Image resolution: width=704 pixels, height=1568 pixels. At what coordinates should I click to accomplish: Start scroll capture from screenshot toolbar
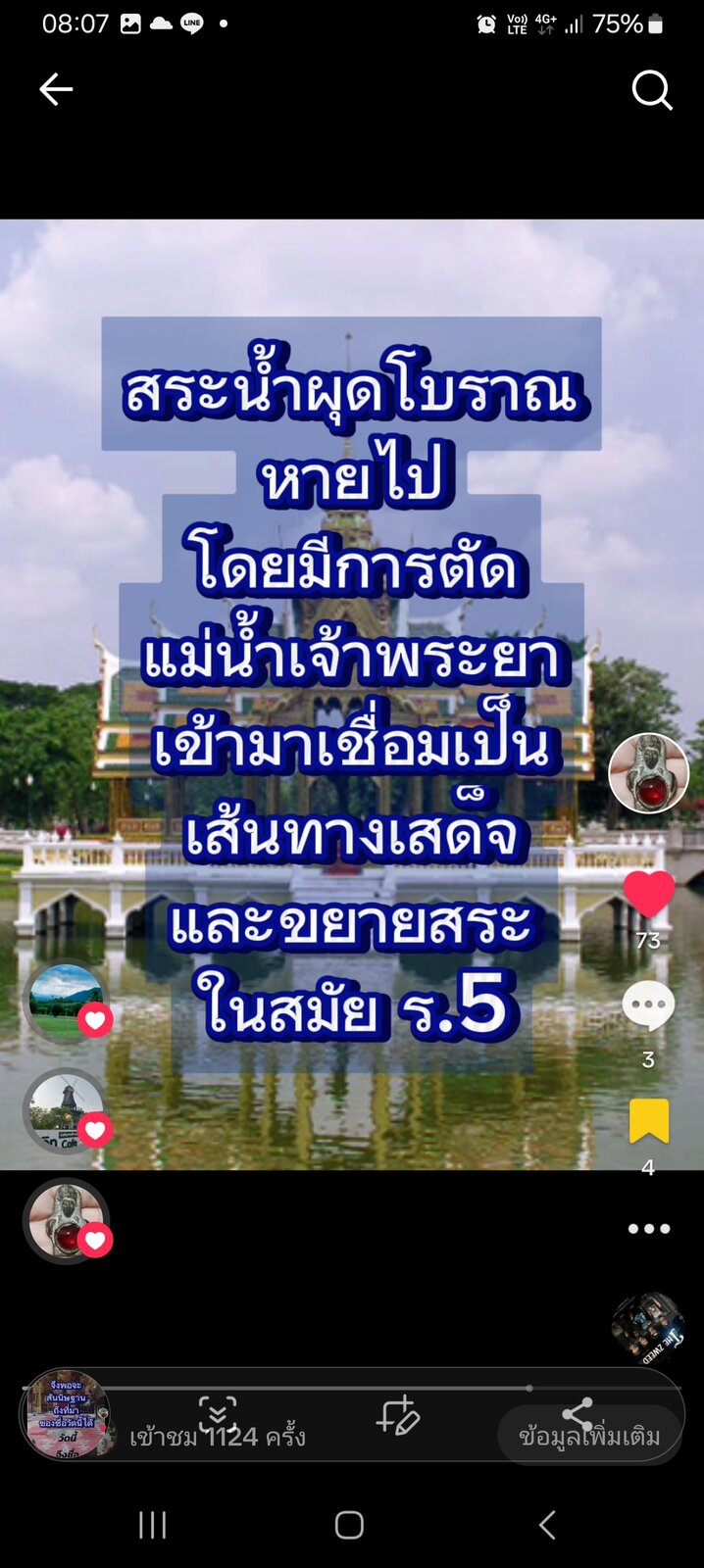[x=218, y=1416]
